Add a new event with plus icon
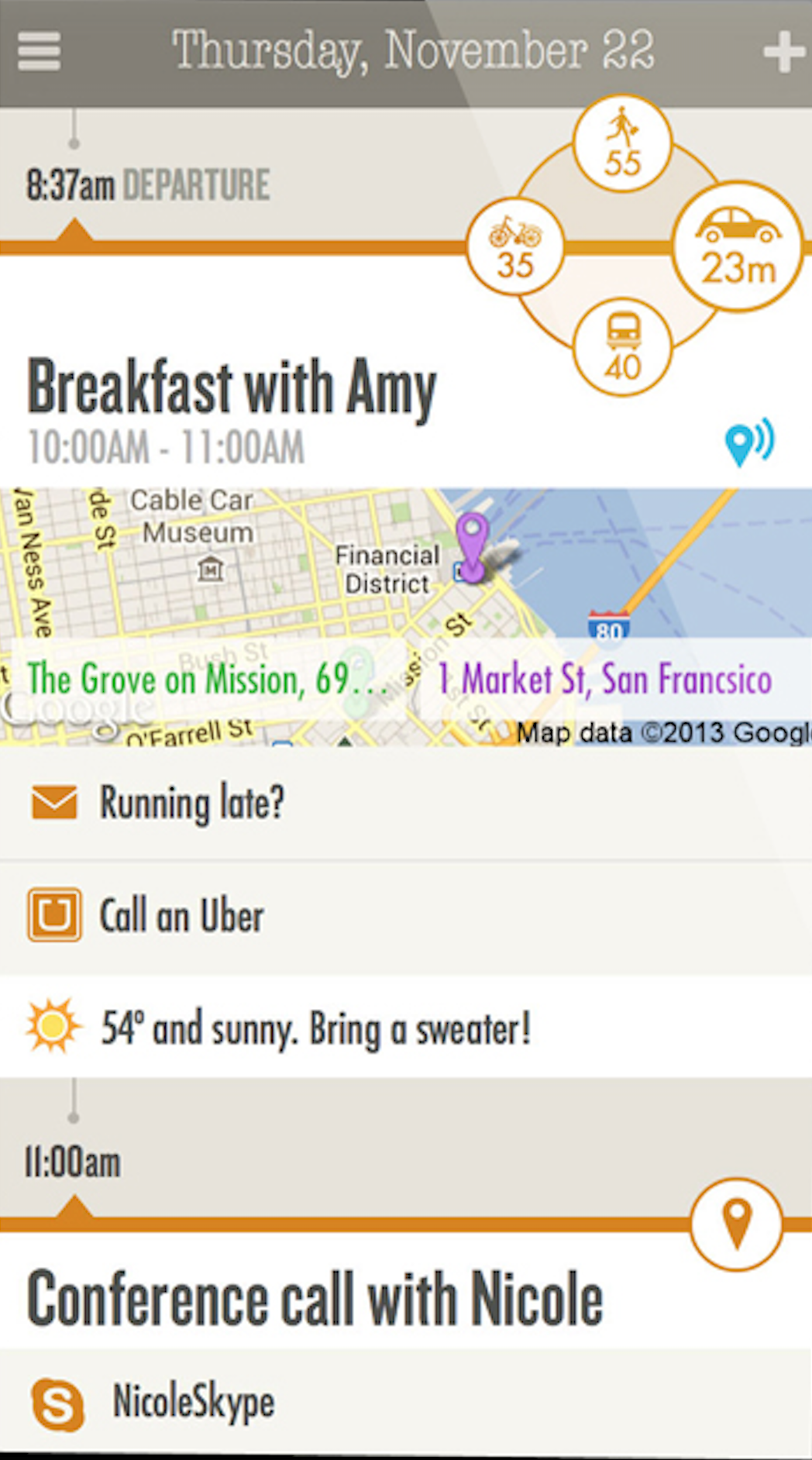The image size is (812, 1460). (783, 53)
